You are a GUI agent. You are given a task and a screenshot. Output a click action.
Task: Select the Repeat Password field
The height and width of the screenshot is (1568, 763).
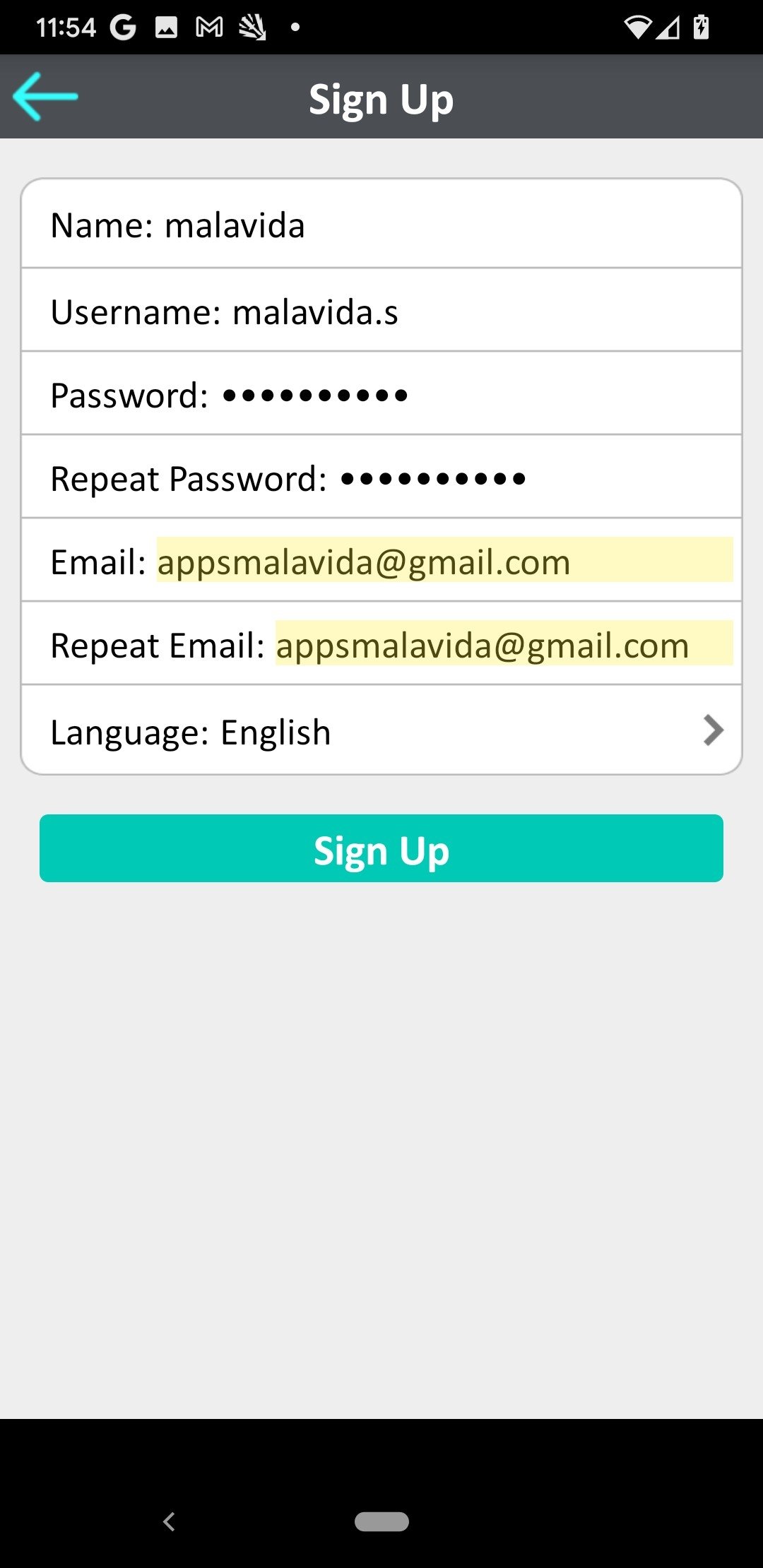[x=381, y=477]
